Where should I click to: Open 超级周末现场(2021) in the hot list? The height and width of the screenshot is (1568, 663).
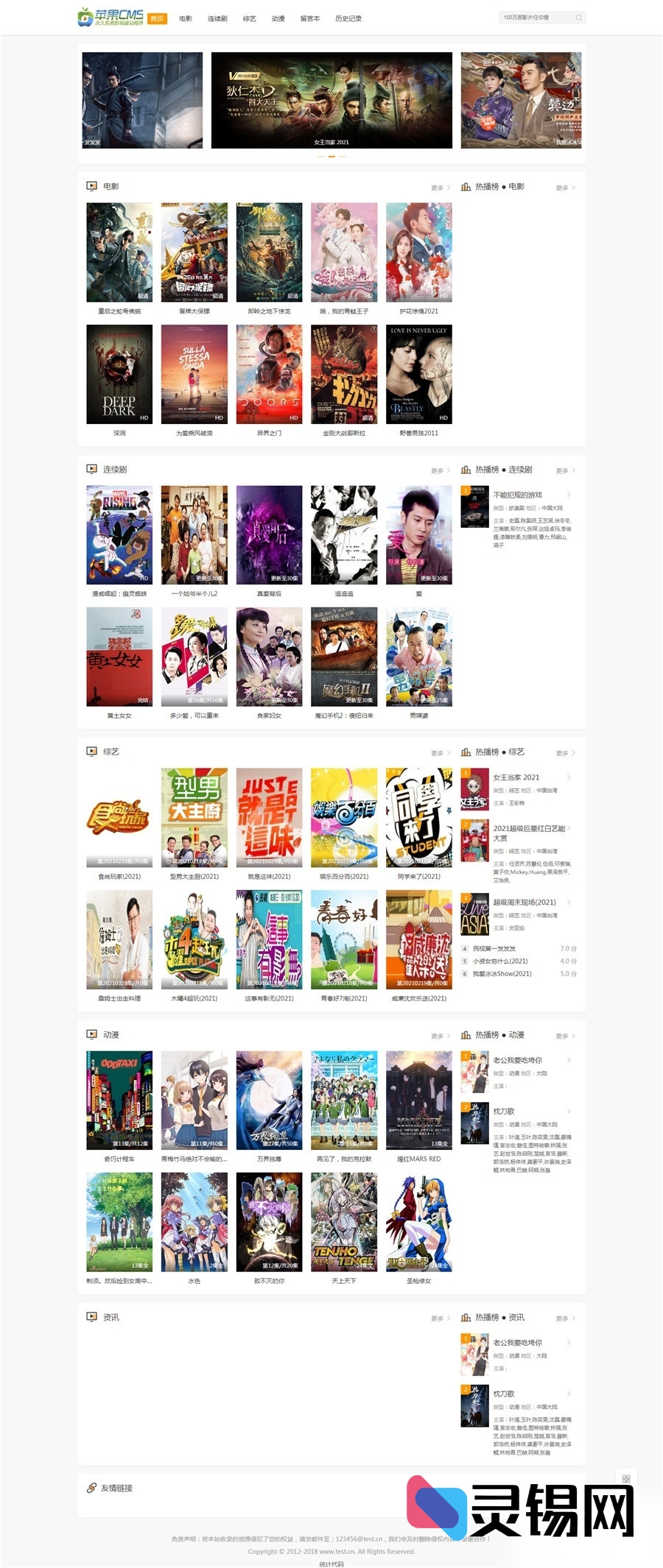pyautogui.click(x=525, y=902)
